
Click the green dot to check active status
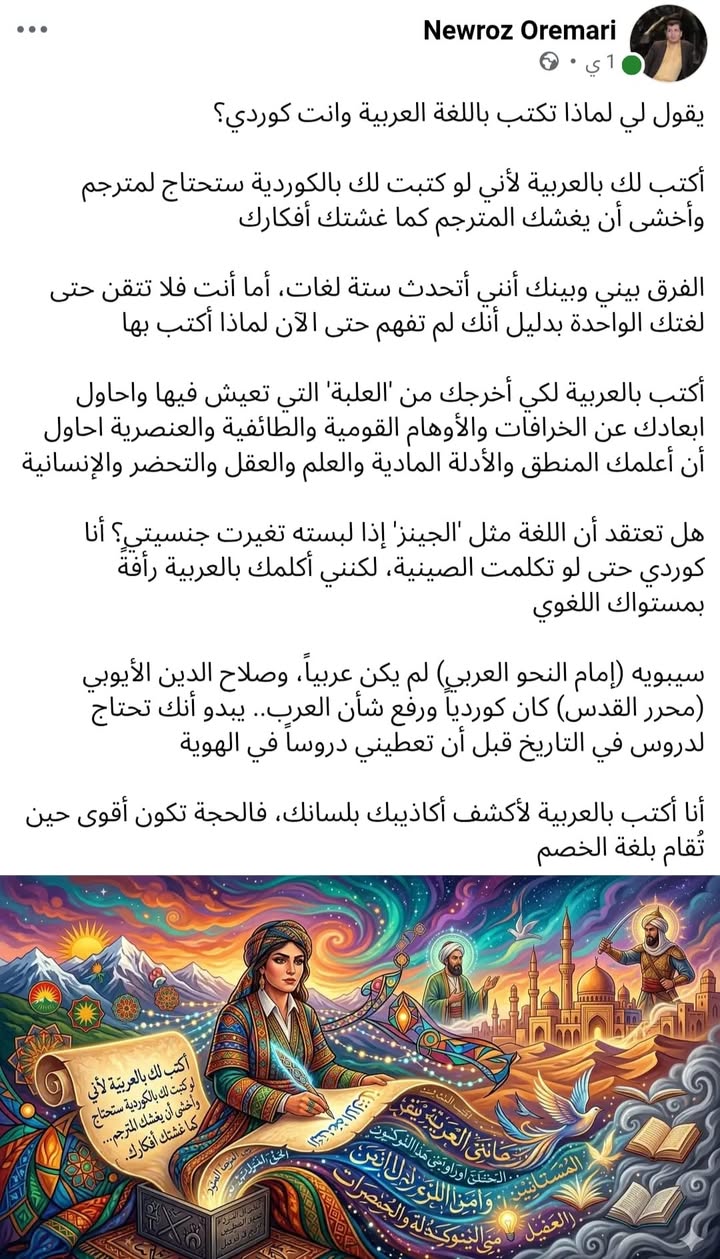click(631, 64)
